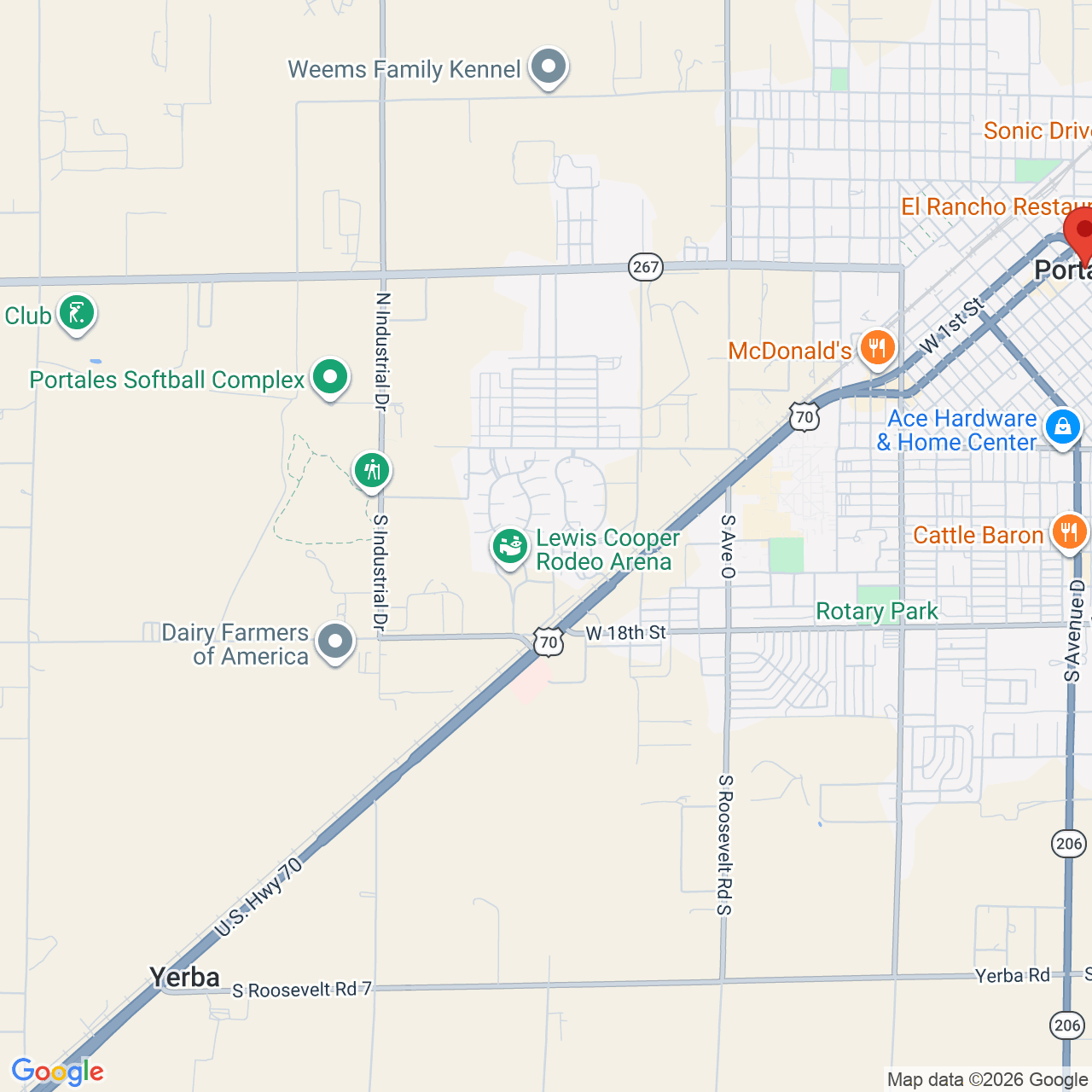Open the Sonic Drive-In place label
The height and width of the screenshot is (1092, 1092).
coord(1037,131)
